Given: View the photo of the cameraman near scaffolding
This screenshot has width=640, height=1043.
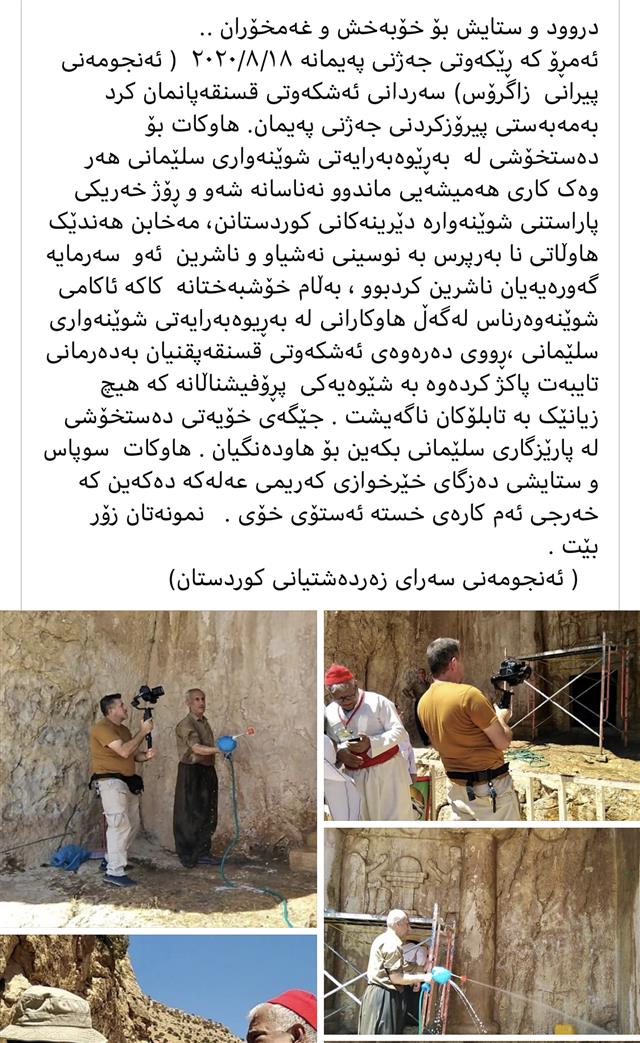Looking at the screenshot, I should [481, 715].
